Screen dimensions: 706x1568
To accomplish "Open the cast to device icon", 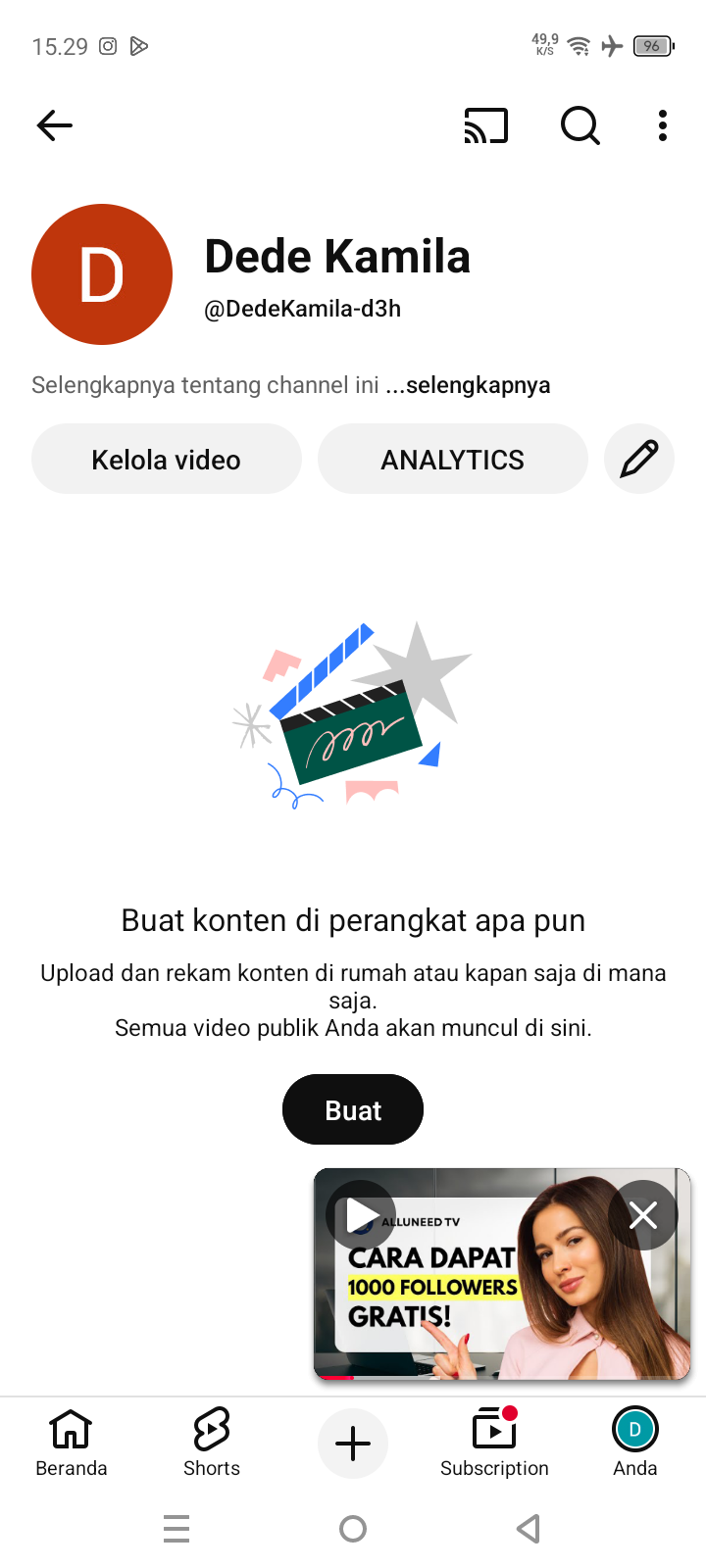I will (x=486, y=125).
